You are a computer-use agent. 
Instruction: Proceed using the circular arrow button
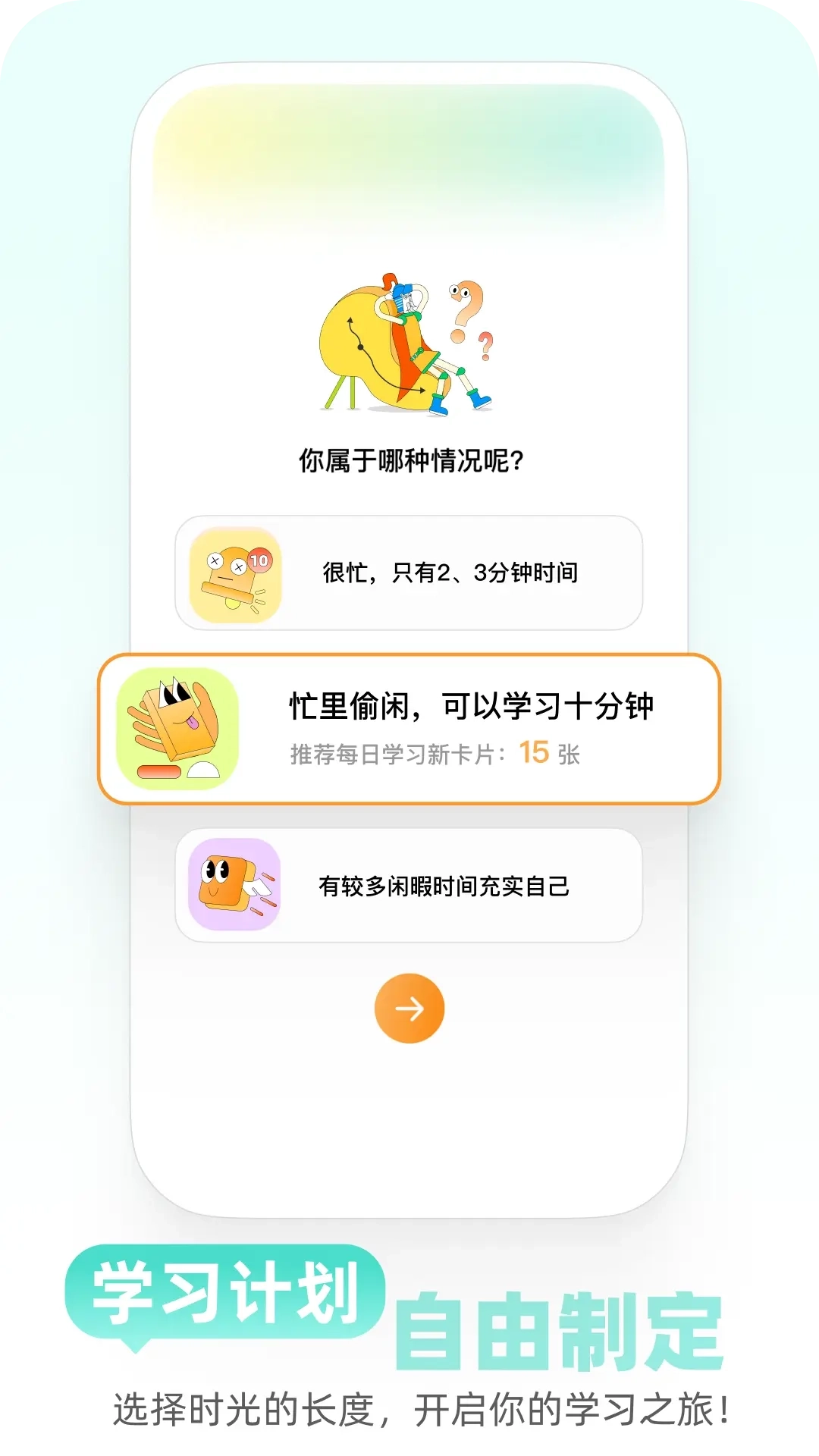pyautogui.click(x=409, y=1009)
